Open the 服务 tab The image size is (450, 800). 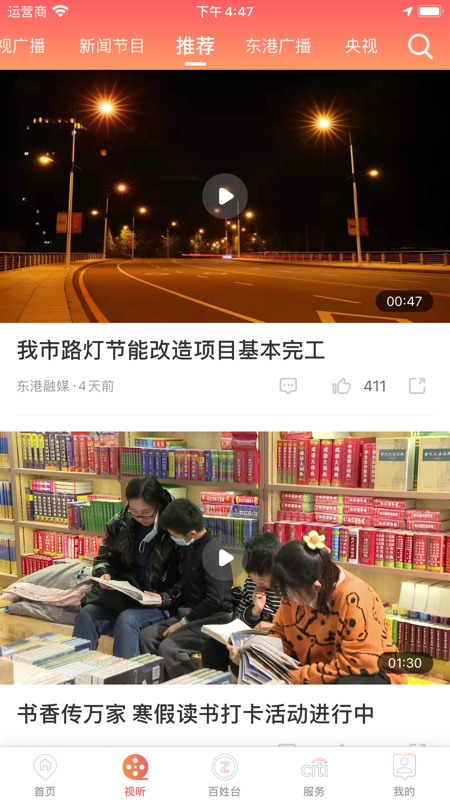[314, 775]
